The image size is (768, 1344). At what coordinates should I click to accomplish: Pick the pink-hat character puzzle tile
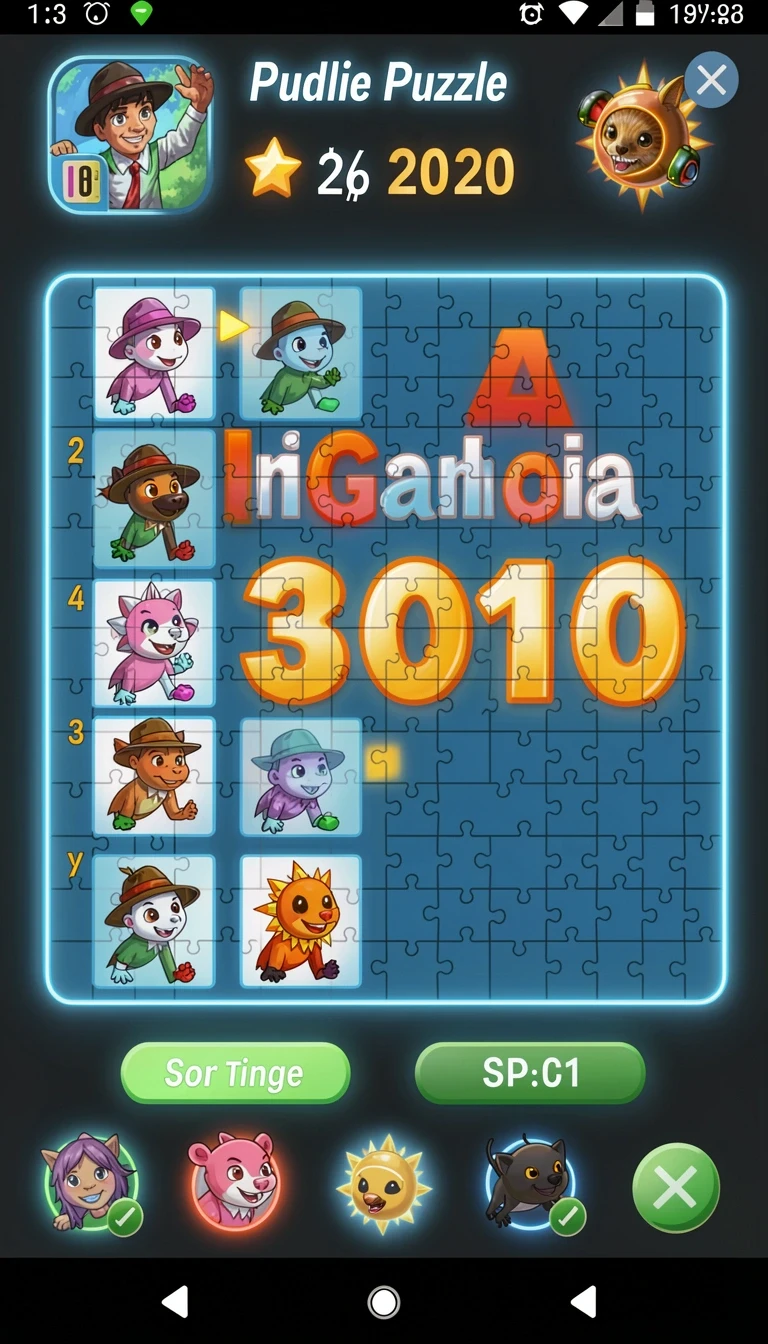(154, 353)
